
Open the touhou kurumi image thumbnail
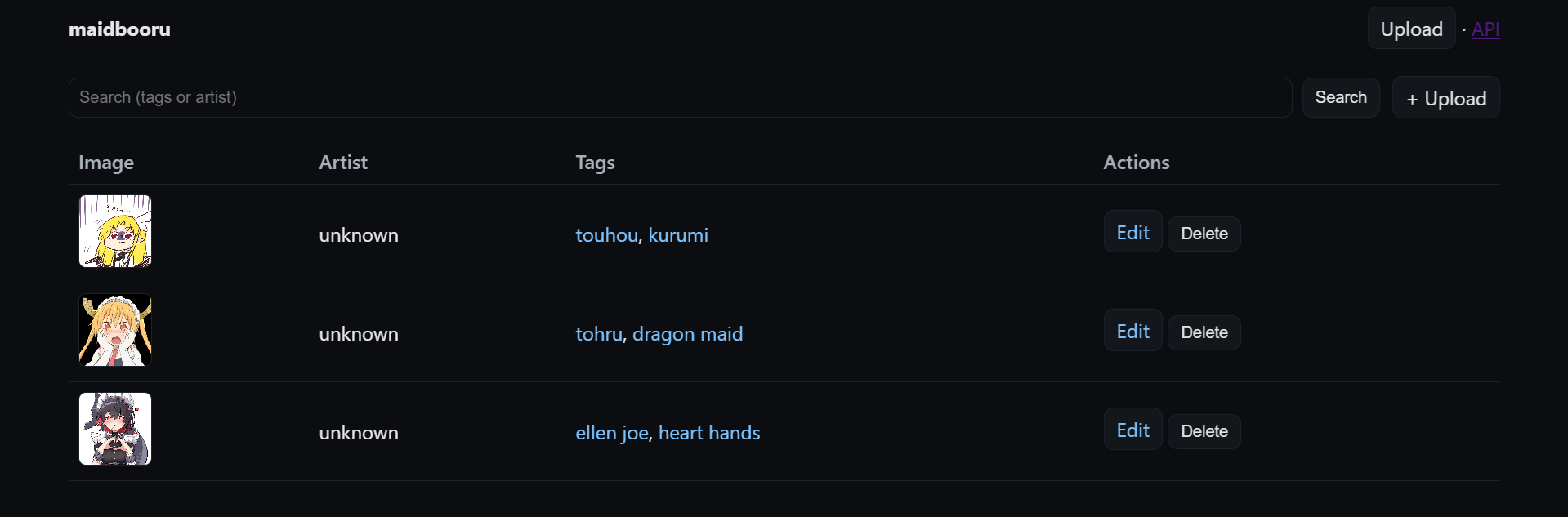[x=115, y=231]
